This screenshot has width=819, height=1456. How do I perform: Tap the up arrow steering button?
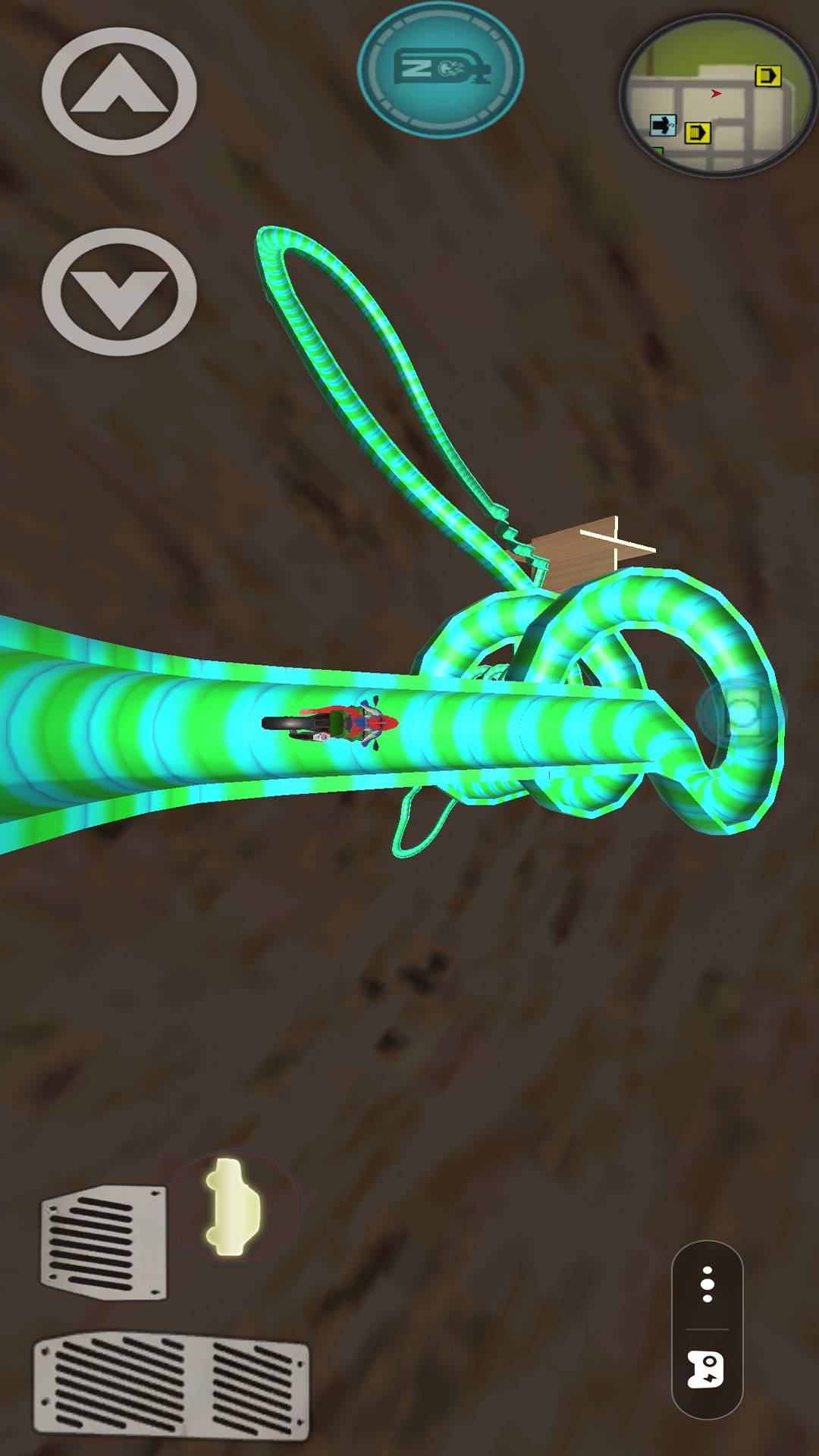(119, 92)
